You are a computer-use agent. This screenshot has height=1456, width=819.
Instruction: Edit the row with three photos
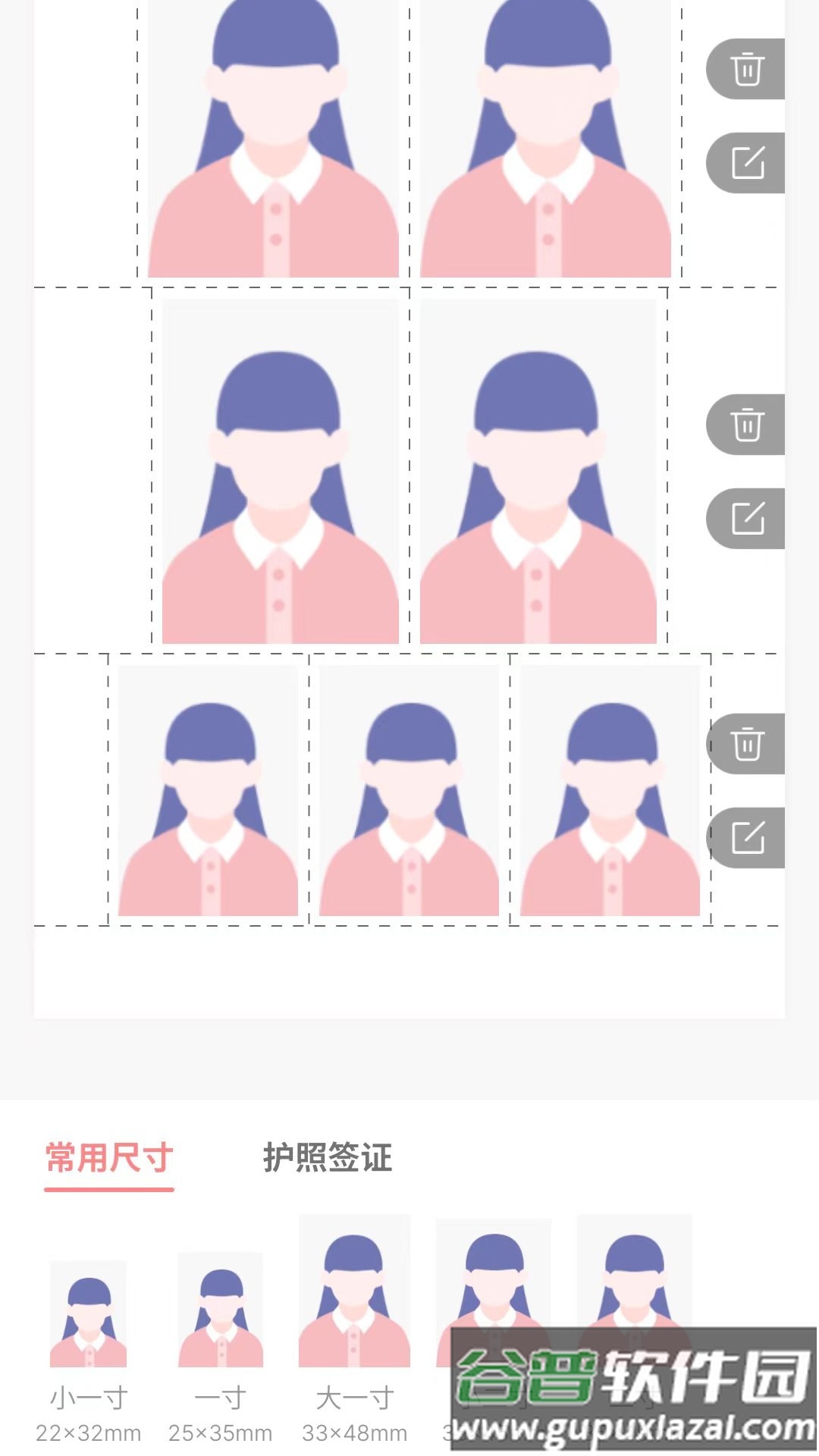(x=747, y=838)
